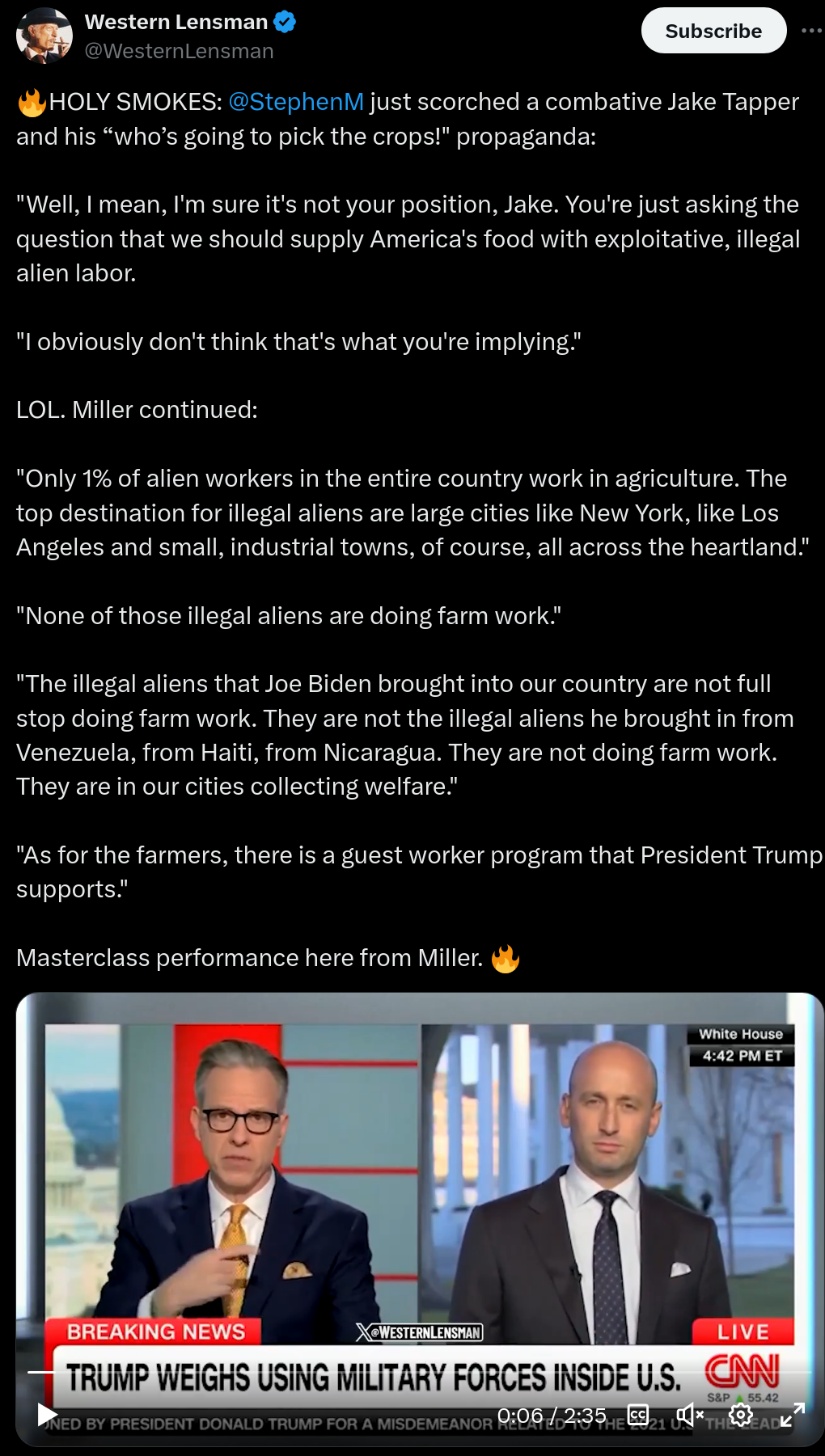Toggle closed captions on the video
This screenshot has width=825, height=1456.
pos(638,1415)
